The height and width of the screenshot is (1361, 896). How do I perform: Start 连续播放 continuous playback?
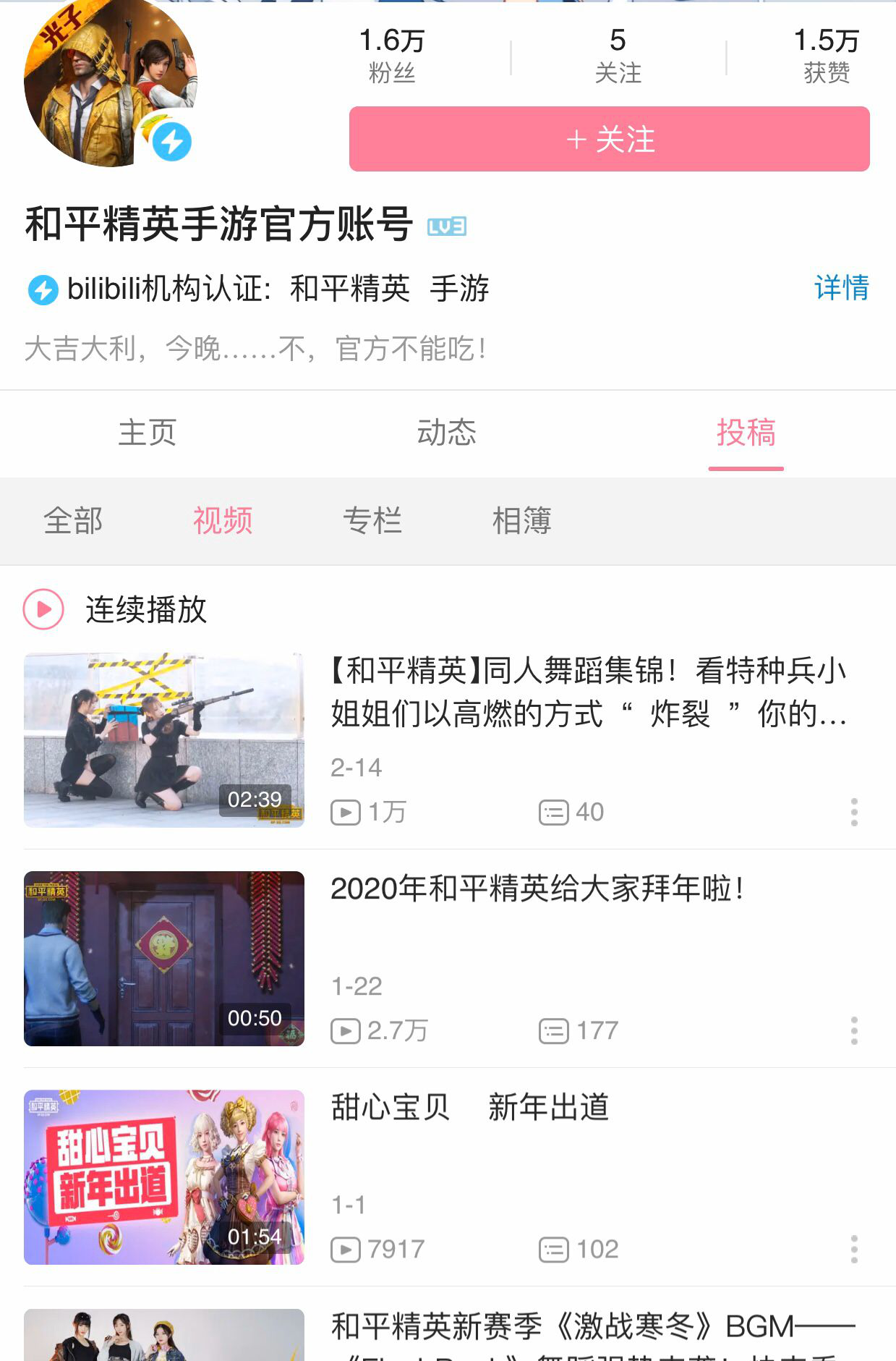point(116,609)
